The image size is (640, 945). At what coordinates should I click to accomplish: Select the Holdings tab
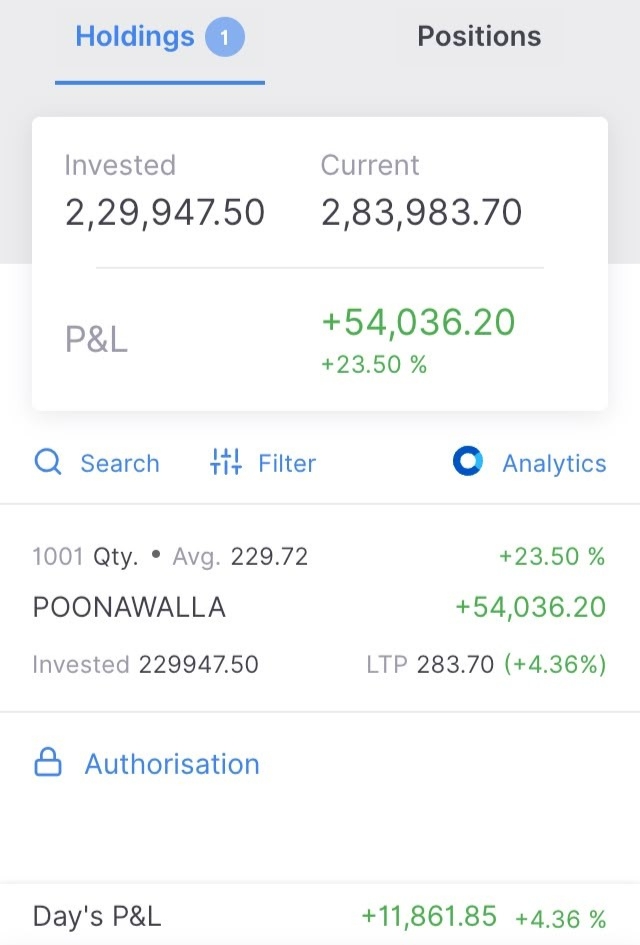coord(159,38)
